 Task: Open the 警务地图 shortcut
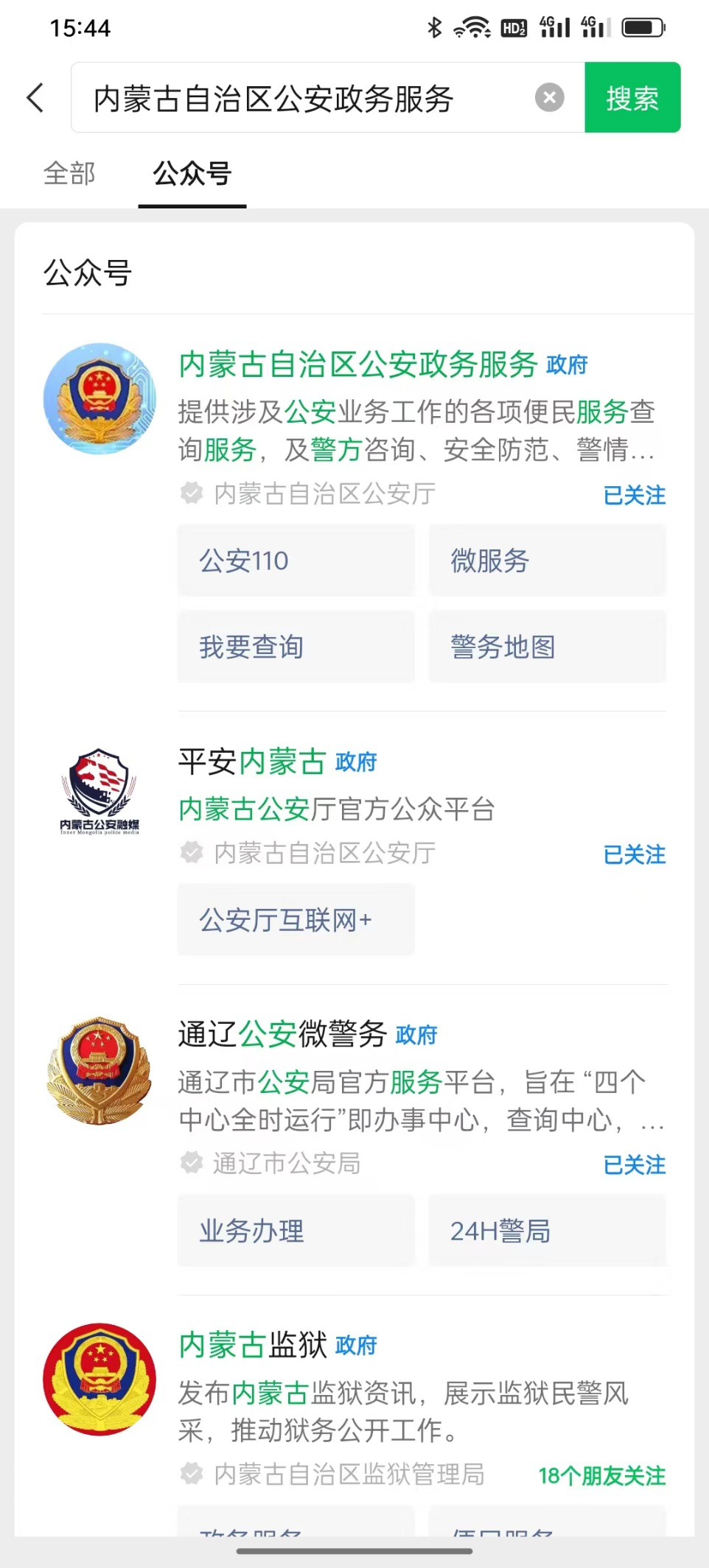pyautogui.click(x=547, y=647)
